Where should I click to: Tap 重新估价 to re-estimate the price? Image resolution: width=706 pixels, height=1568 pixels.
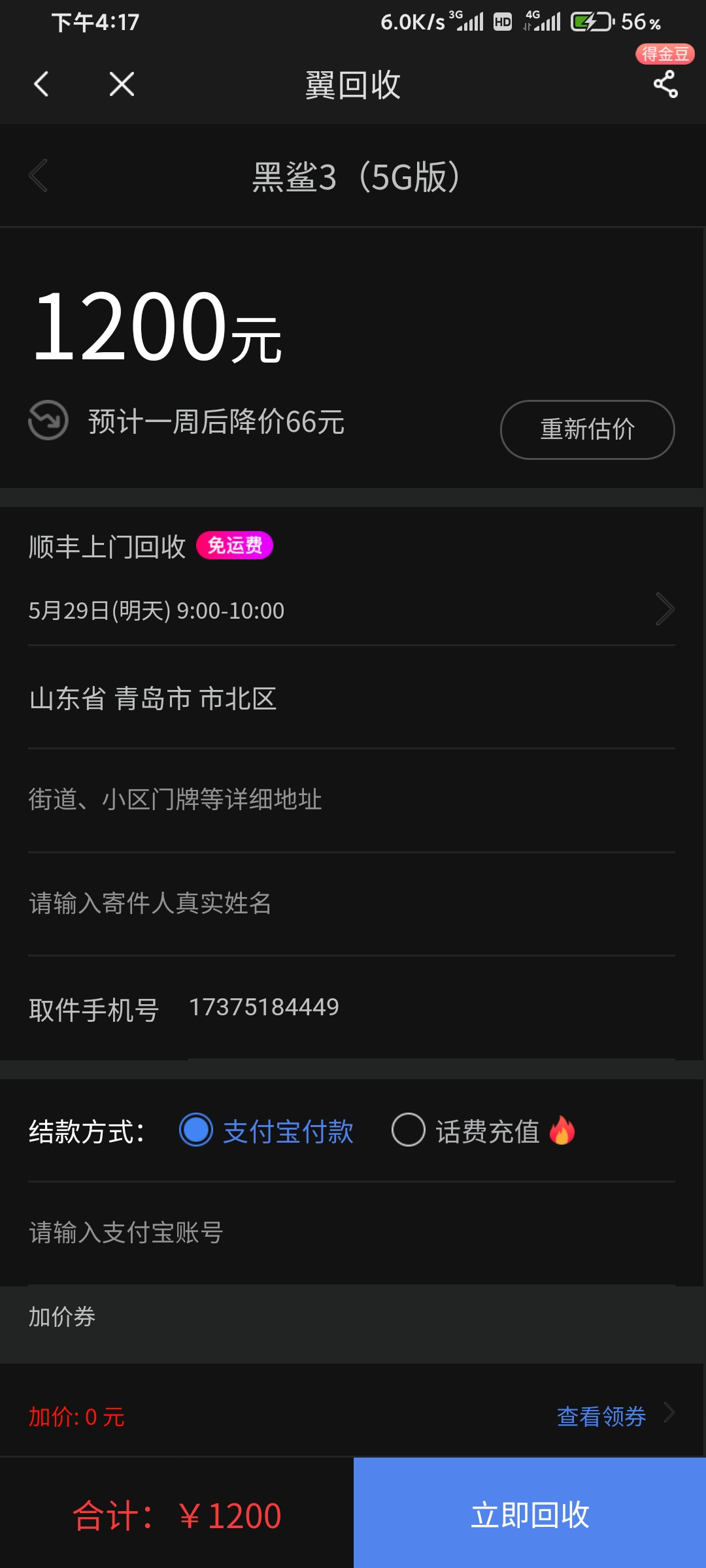pyautogui.click(x=587, y=429)
